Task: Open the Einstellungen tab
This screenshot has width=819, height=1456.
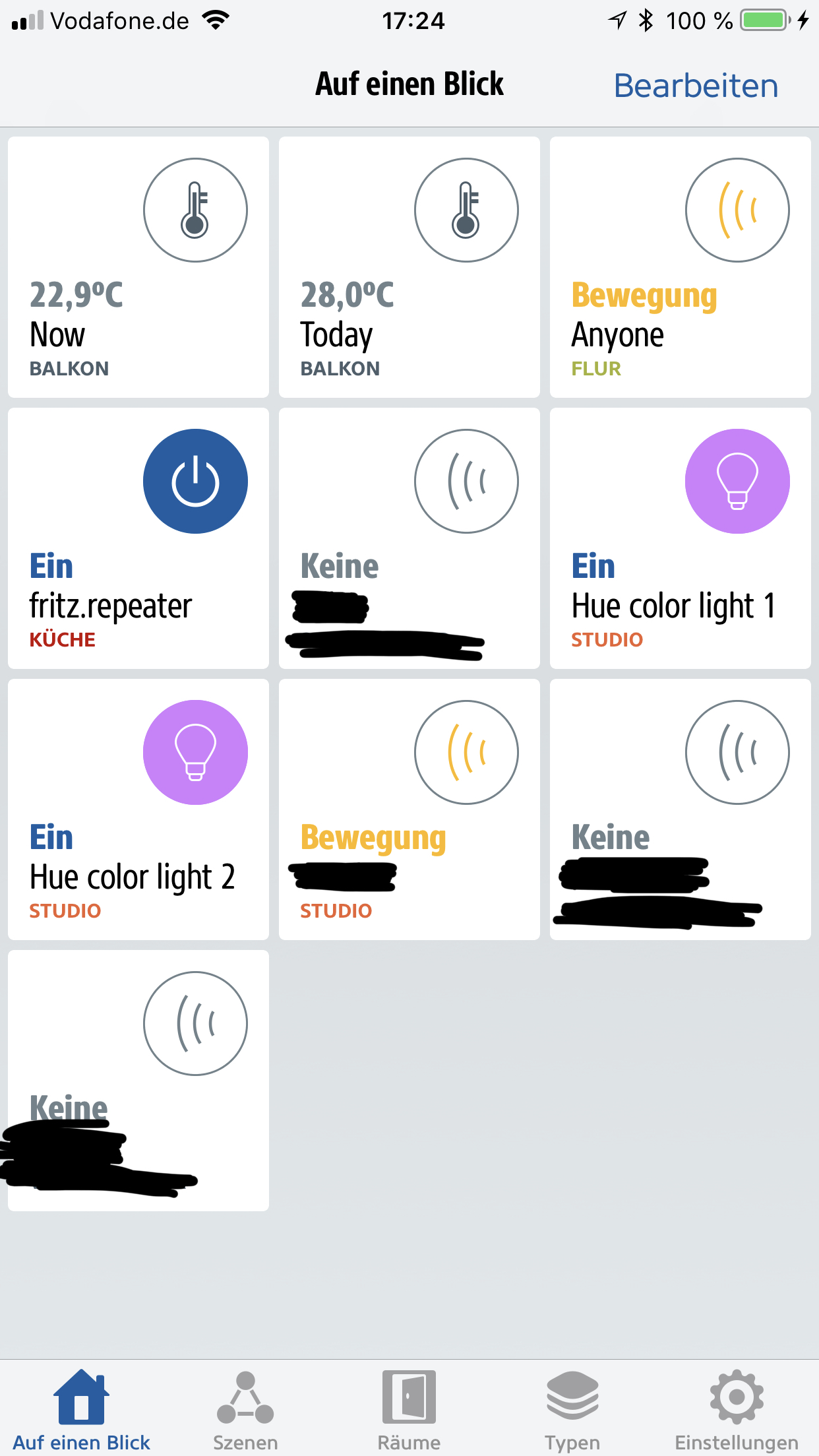Action: click(737, 1409)
